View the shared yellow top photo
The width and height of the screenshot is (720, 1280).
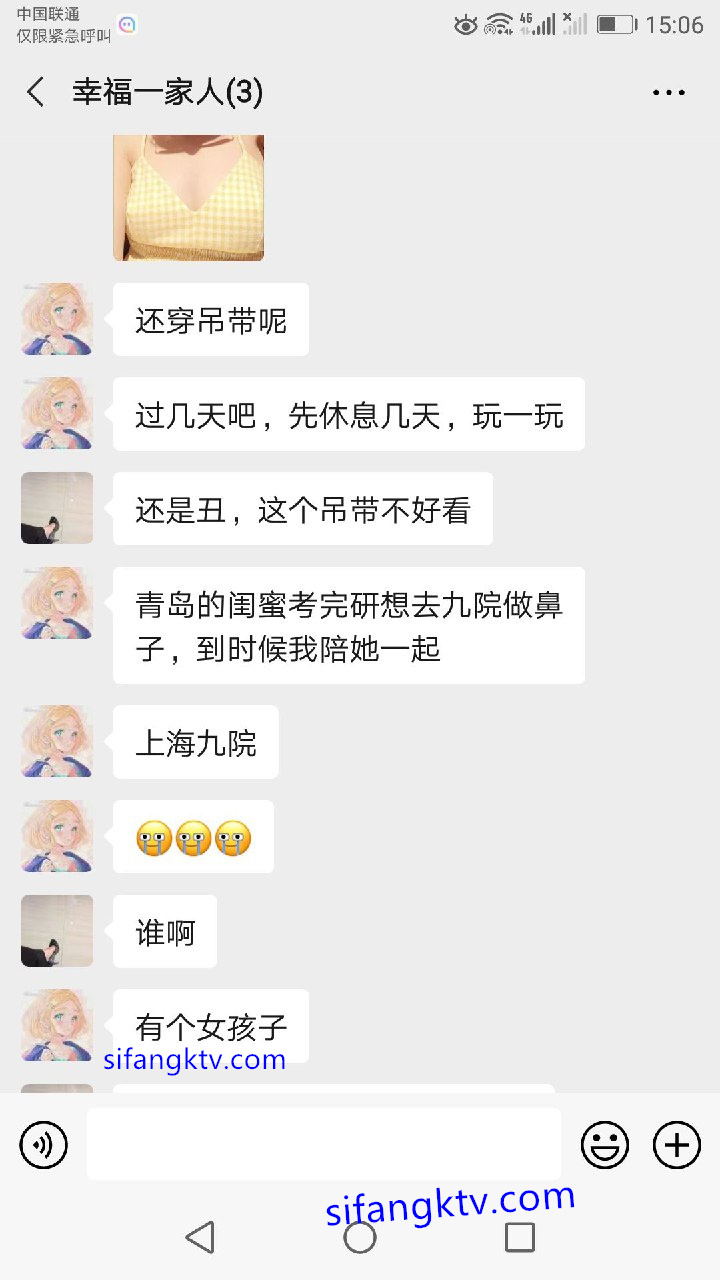tap(188, 197)
